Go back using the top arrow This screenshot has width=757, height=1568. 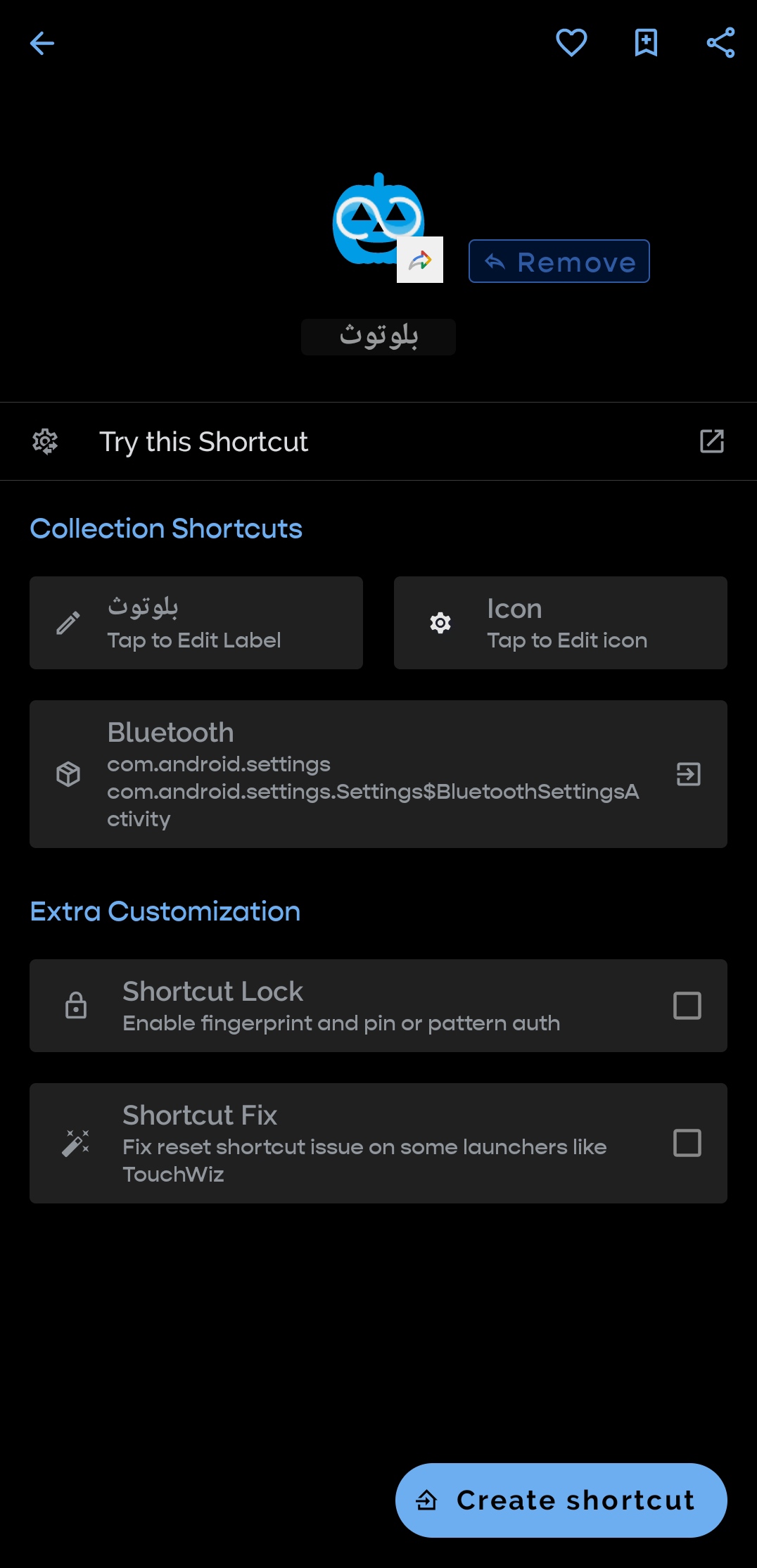pyautogui.click(x=42, y=44)
